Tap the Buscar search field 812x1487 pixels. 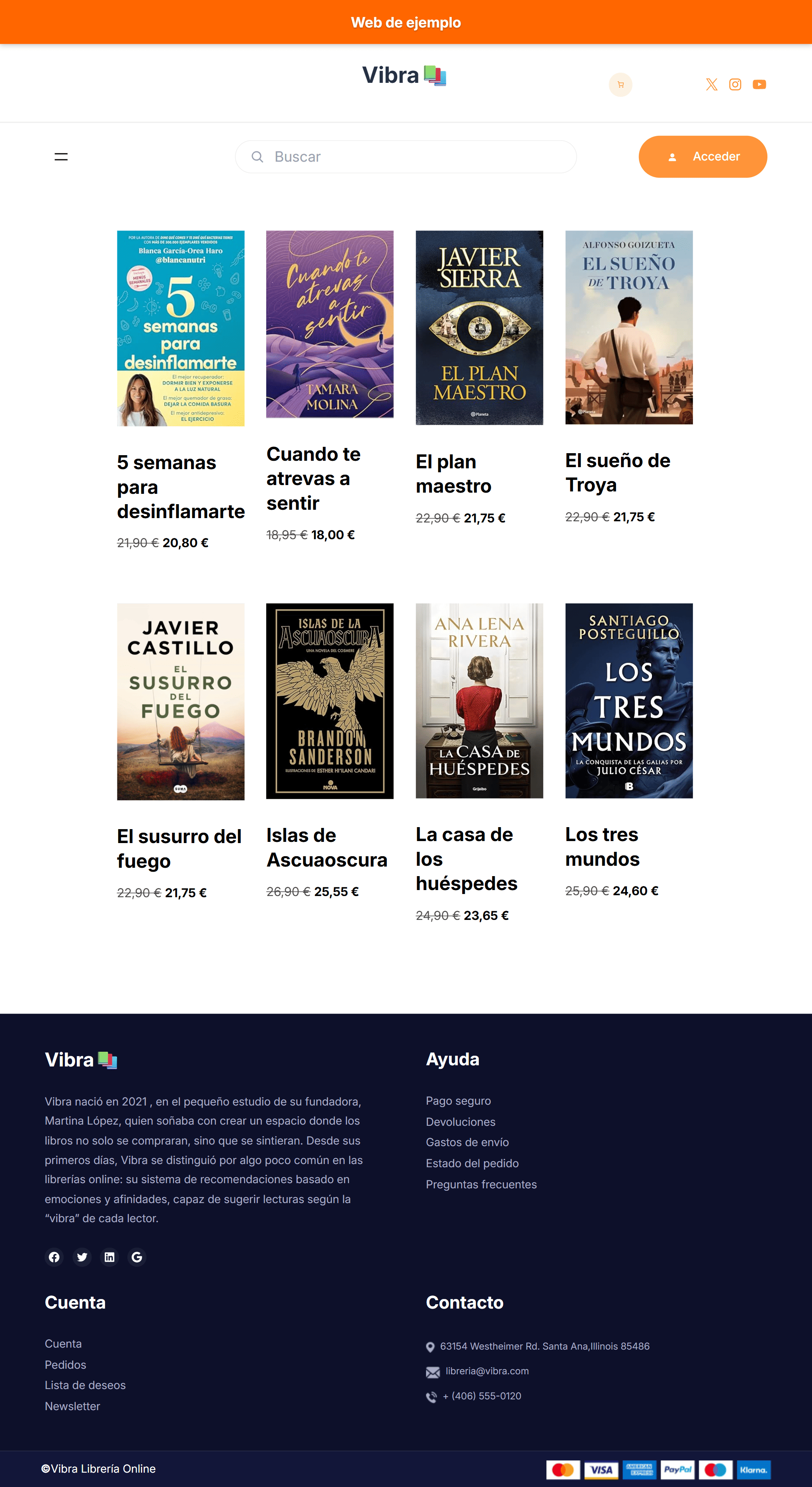(x=406, y=157)
